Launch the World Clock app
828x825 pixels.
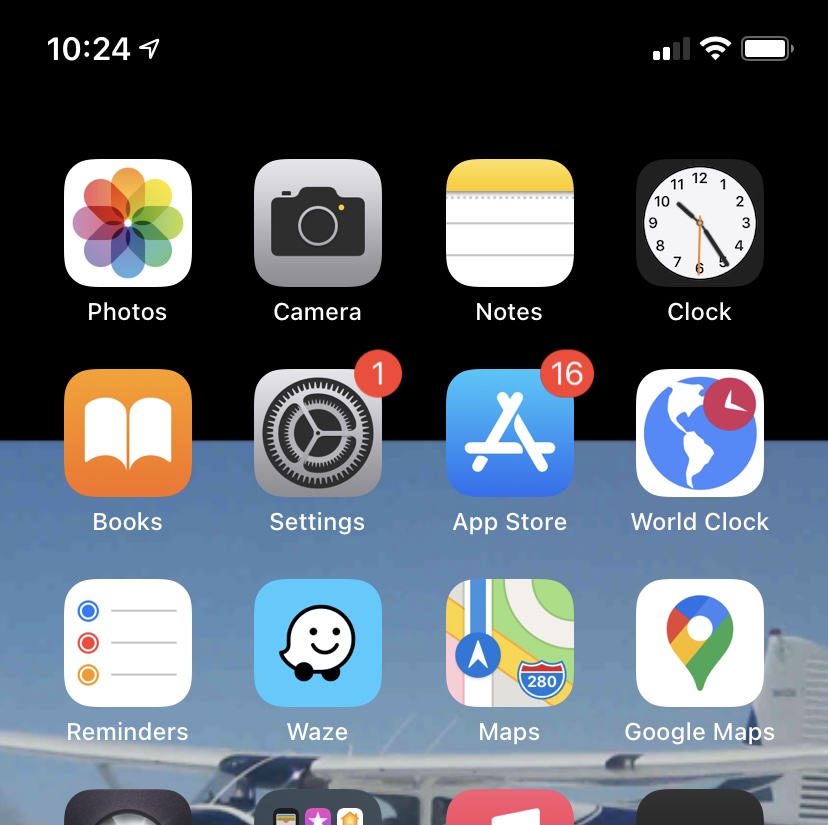(x=700, y=433)
